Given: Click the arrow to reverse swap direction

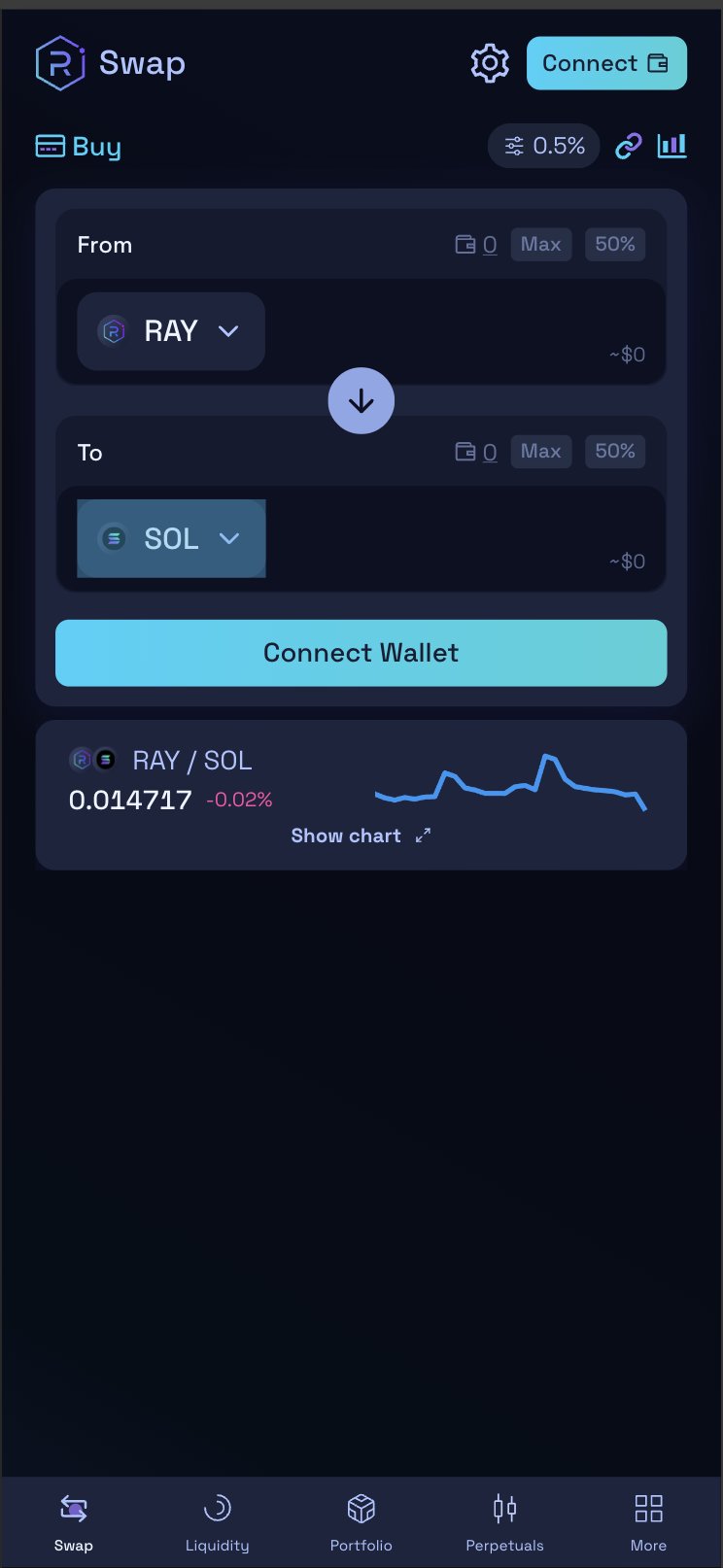Looking at the screenshot, I should click(x=361, y=400).
